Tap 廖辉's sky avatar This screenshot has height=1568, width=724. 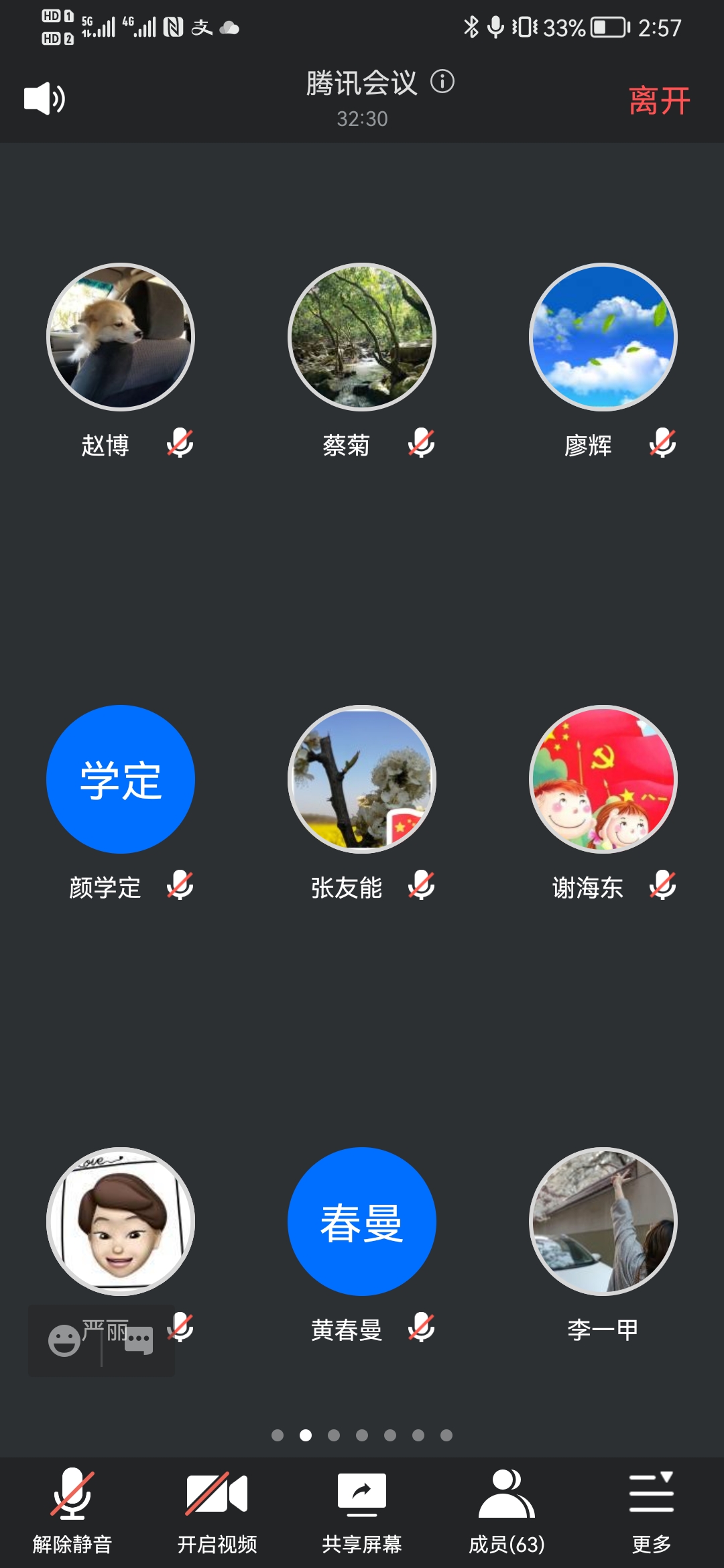click(603, 337)
